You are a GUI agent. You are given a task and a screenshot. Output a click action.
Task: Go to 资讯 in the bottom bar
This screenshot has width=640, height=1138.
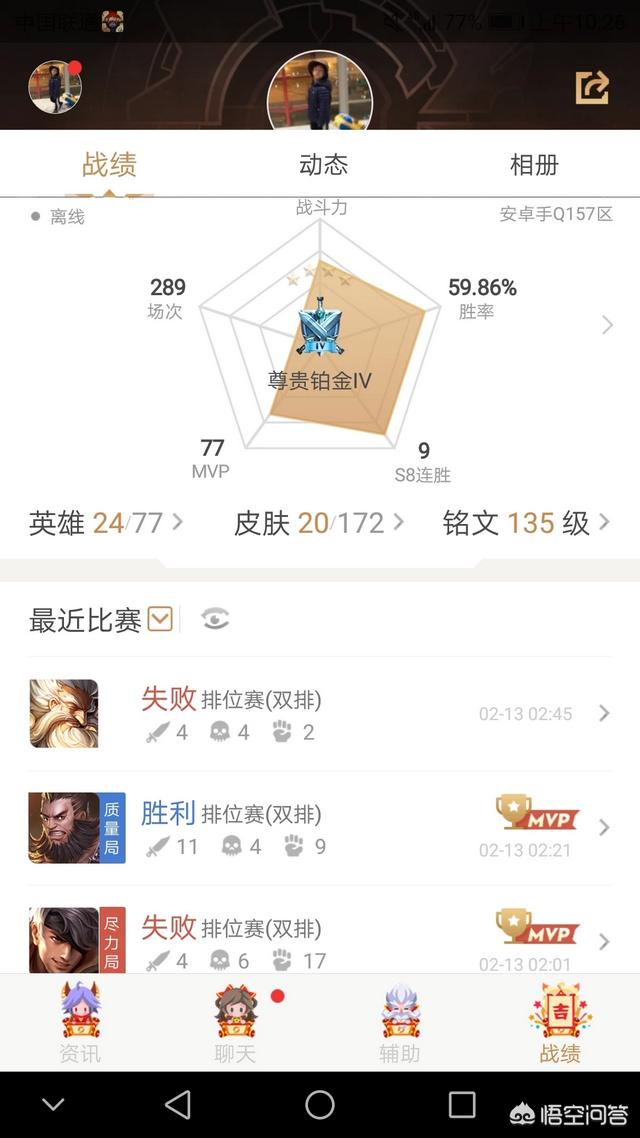coord(80,1022)
